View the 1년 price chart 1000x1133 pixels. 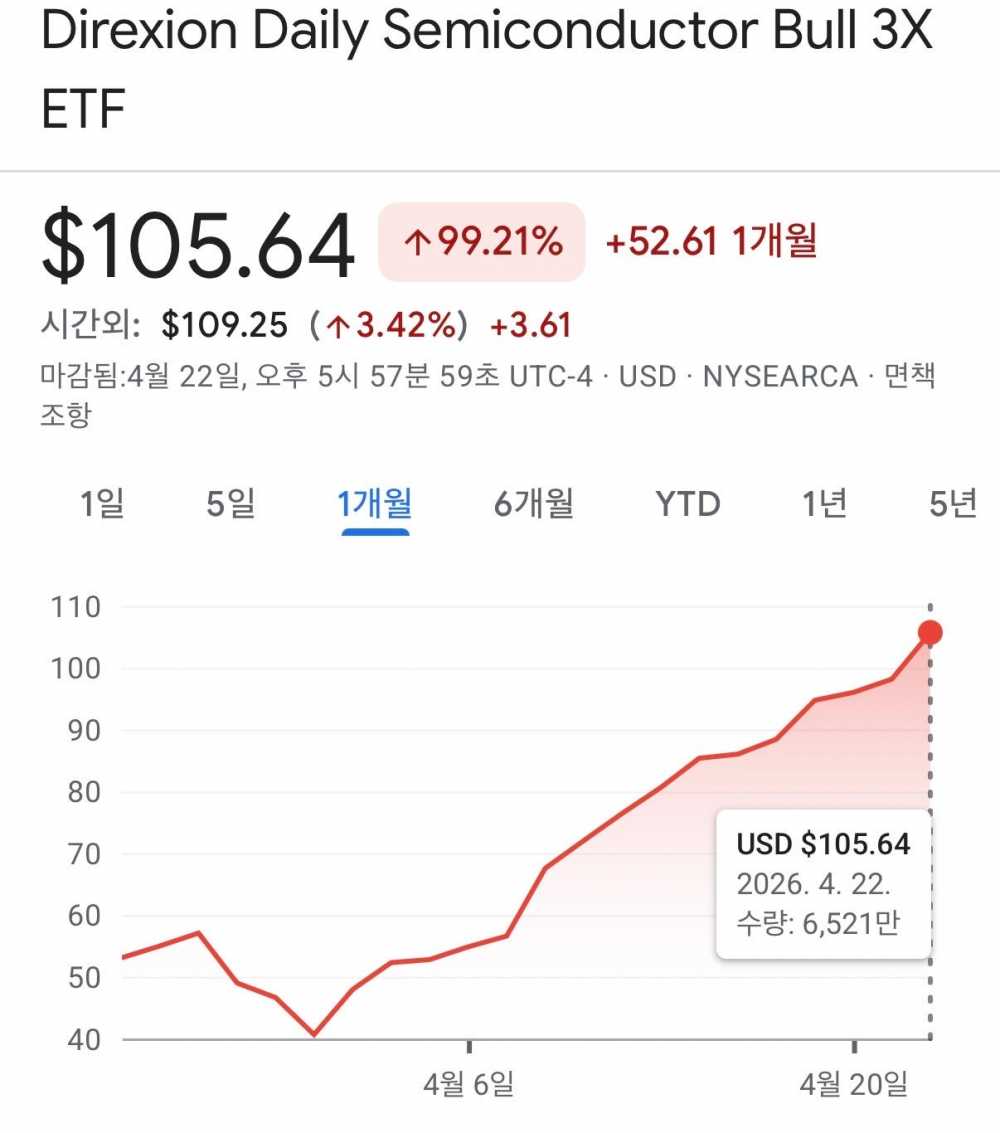(824, 504)
